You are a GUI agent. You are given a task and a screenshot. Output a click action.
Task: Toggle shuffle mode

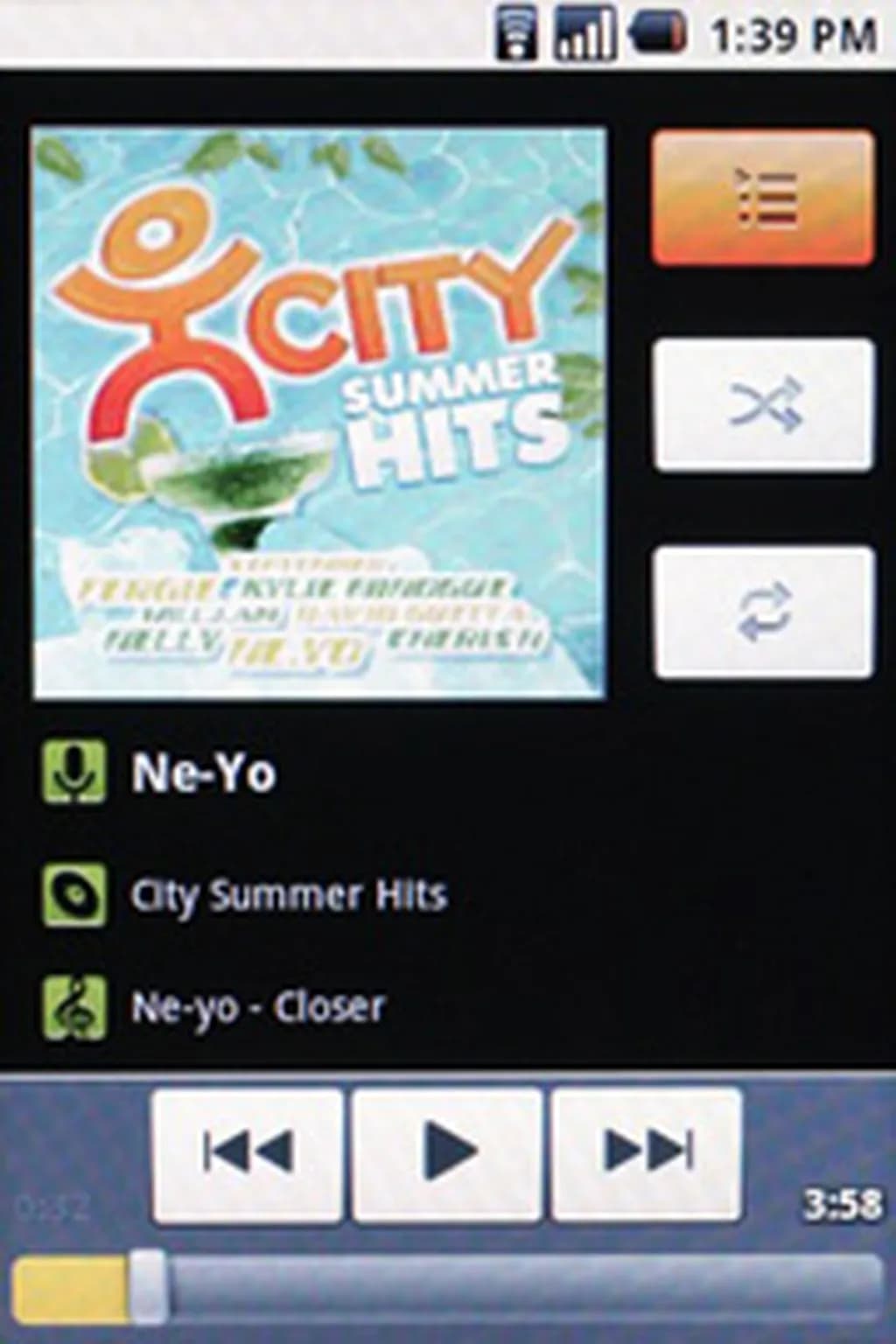(764, 405)
